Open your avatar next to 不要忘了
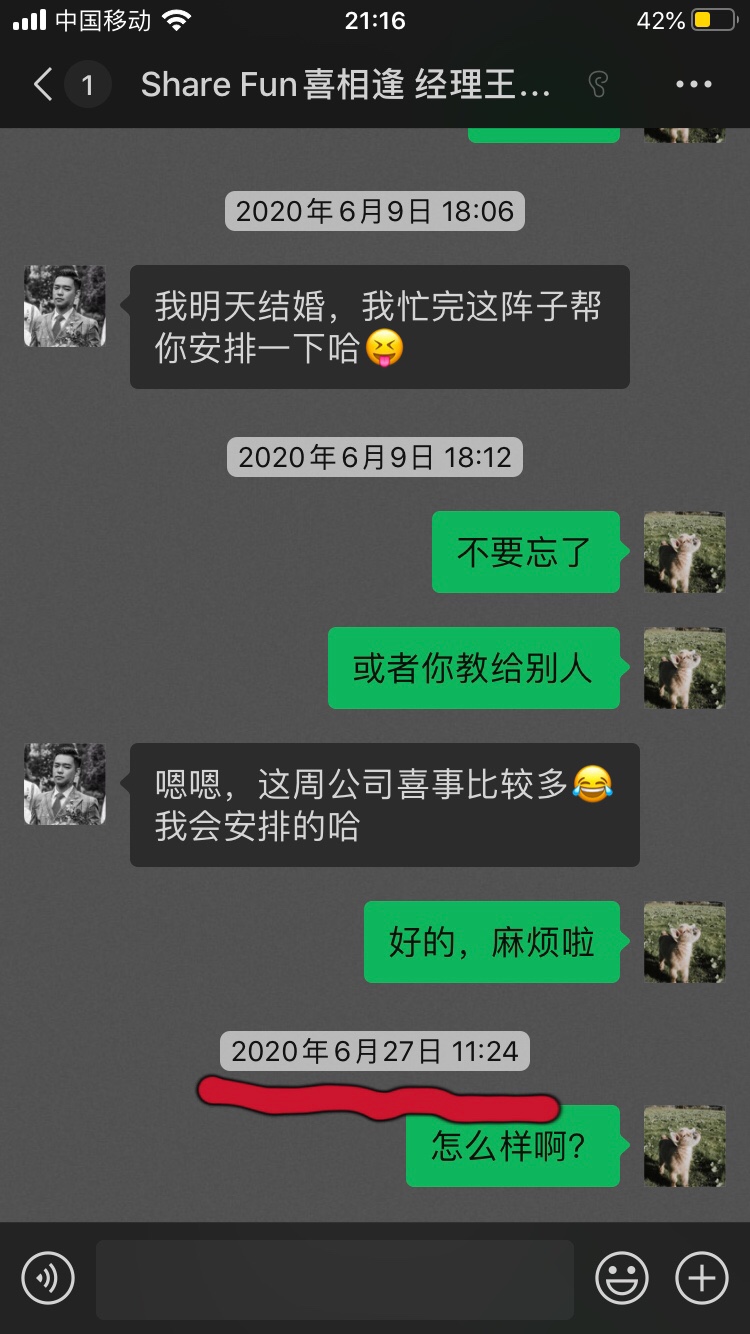This screenshot has height=1334, width=750. pos(685,552)
